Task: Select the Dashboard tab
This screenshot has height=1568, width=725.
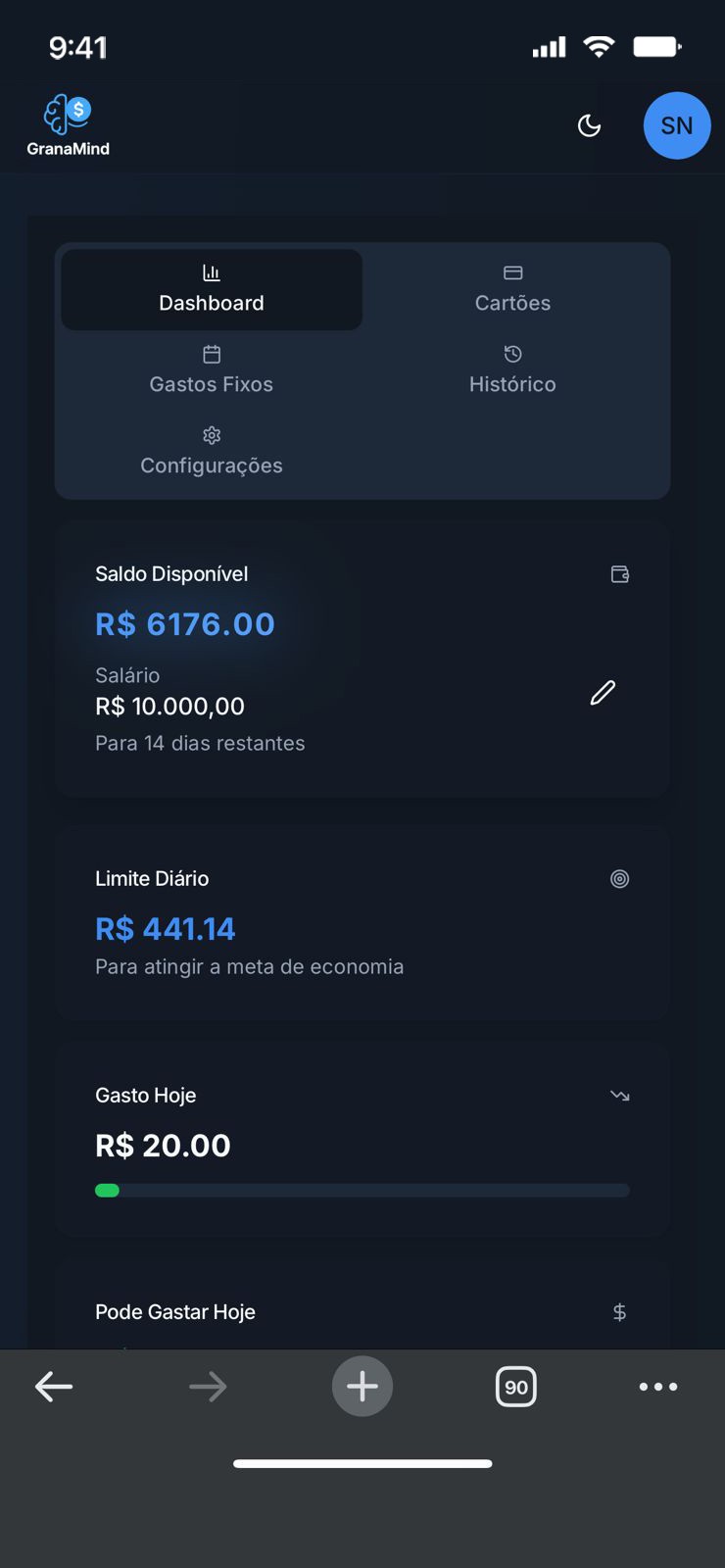Action: 212,290
